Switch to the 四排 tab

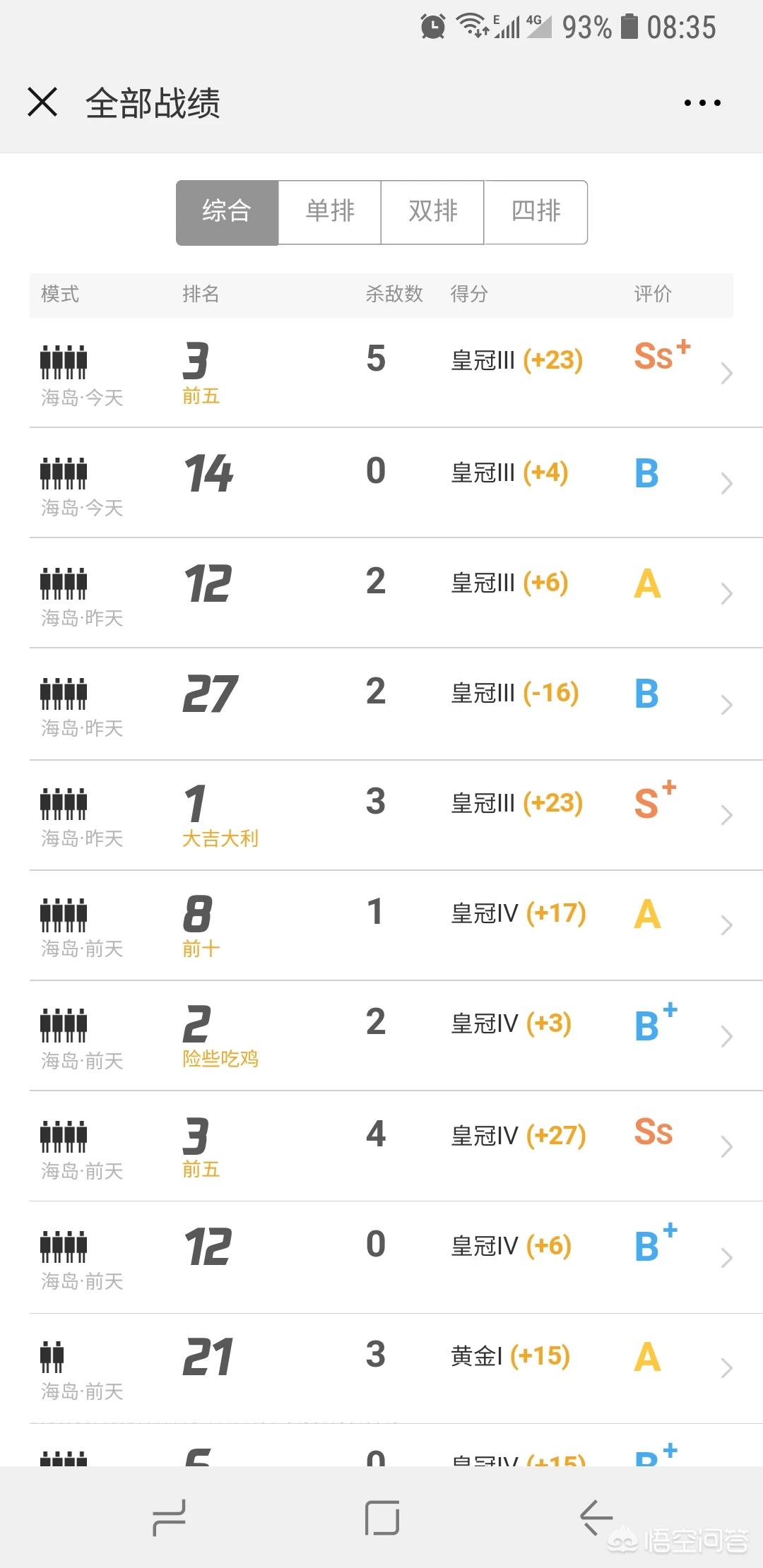click(x=536, y=213)
